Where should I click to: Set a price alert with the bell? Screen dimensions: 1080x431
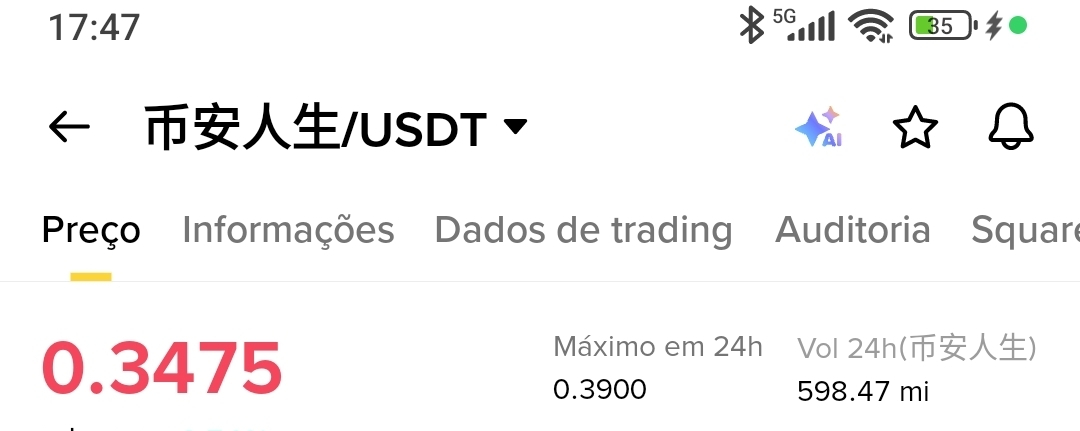point(1010,128)
